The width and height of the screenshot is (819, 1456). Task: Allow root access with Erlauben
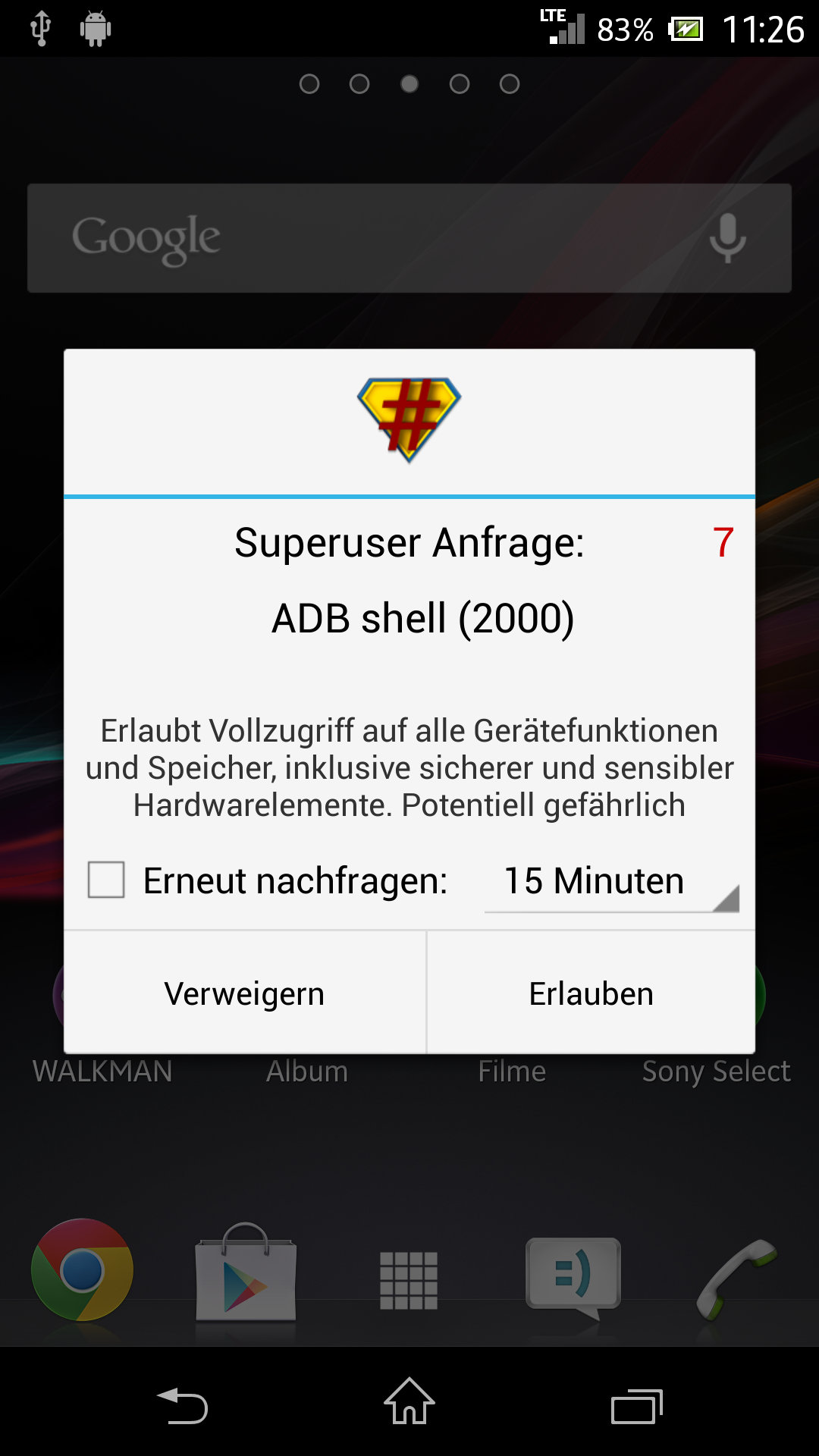point(591,993)
